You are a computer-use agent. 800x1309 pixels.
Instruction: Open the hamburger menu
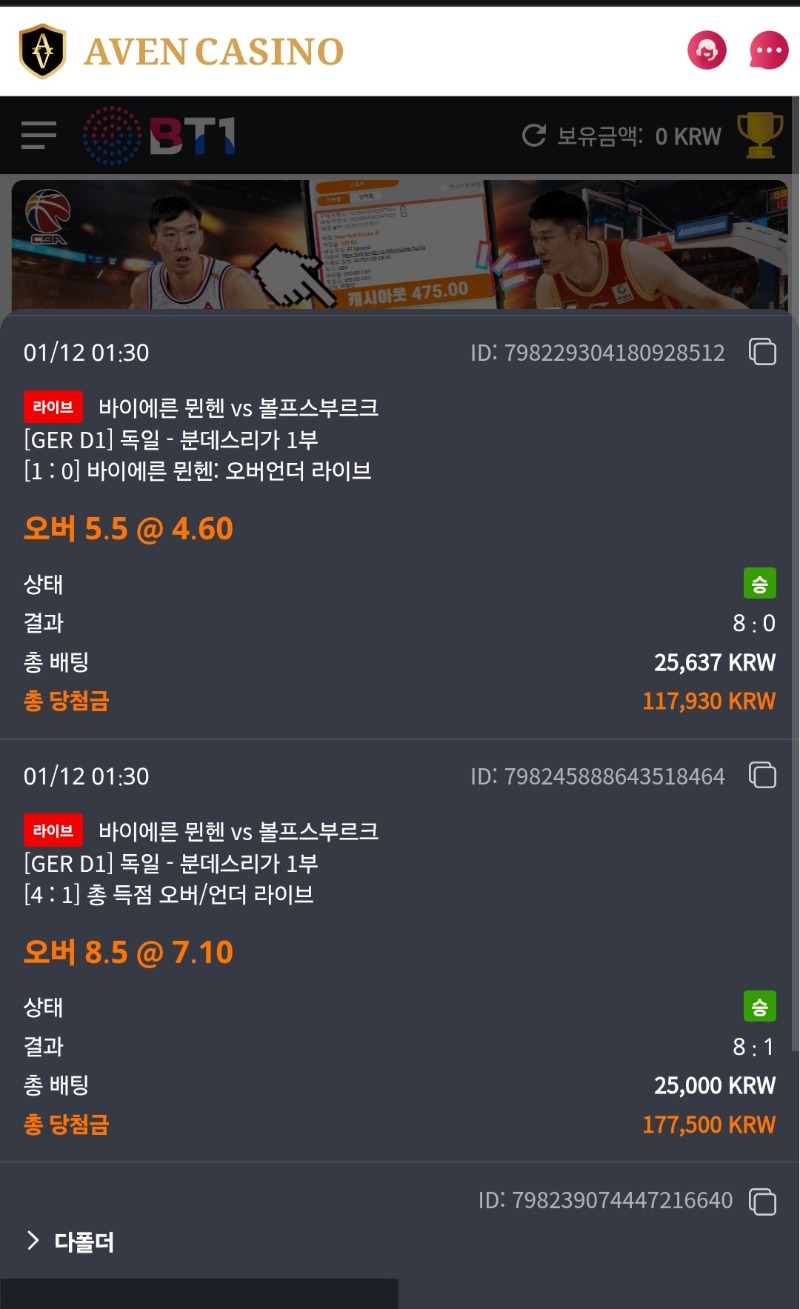(x=38, y=135)
